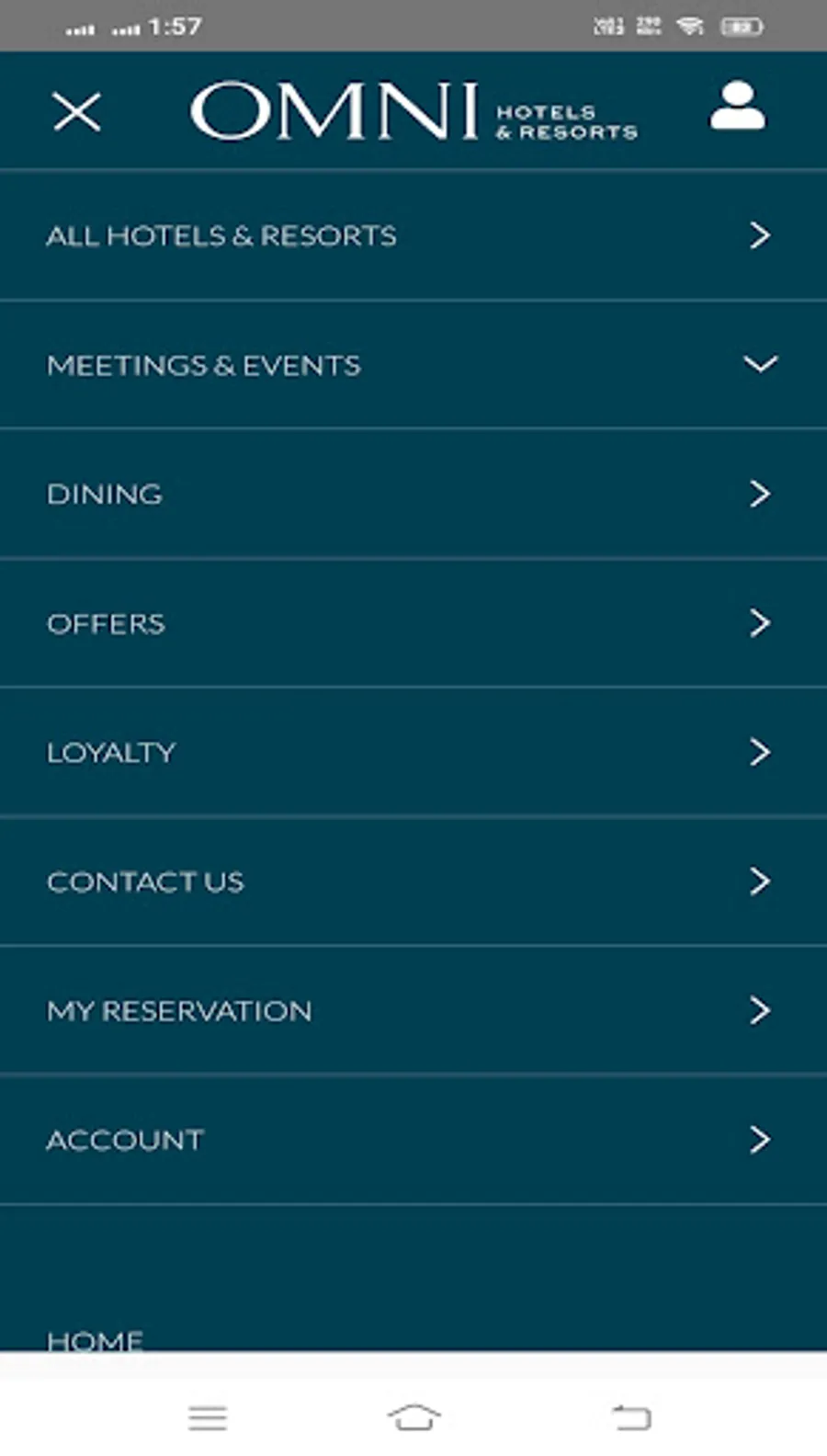This screenshot has width=827, height=1456.
Task: Expand the Meetings & Events section
Action: click(412, 365)
